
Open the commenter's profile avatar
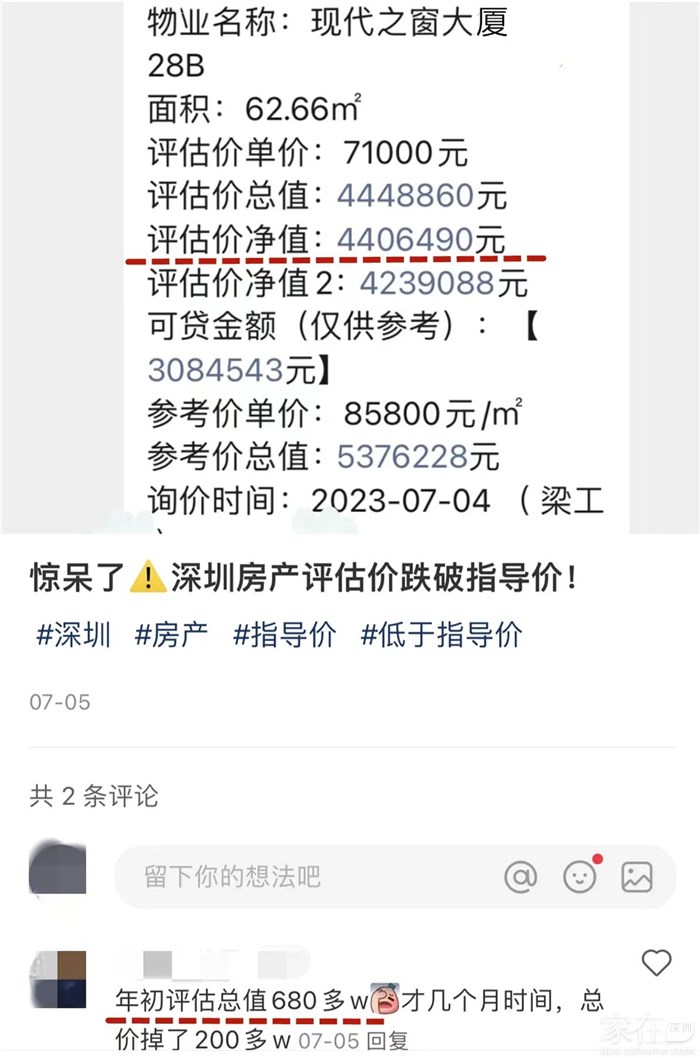pos(57,980)
